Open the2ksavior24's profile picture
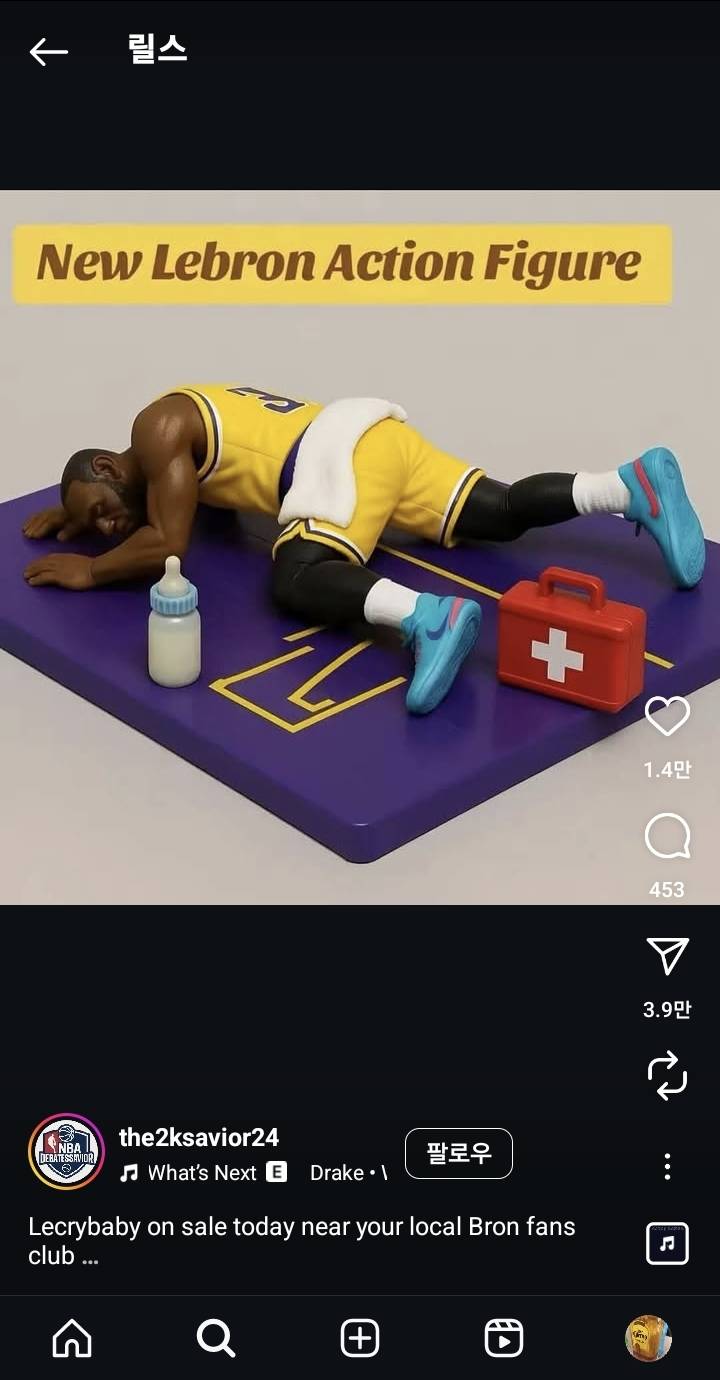The height and width of the screenshot is (1380, 720). pos(66,1152)
